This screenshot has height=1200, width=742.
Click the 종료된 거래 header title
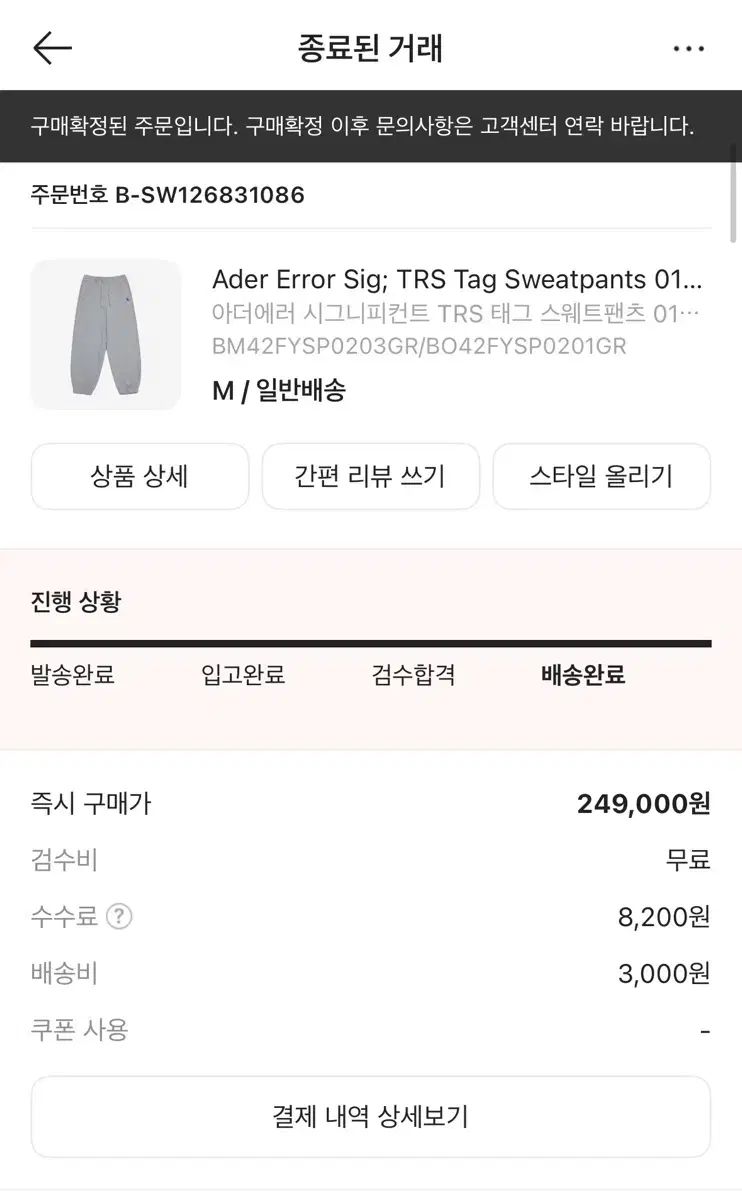tap(371, 47)
